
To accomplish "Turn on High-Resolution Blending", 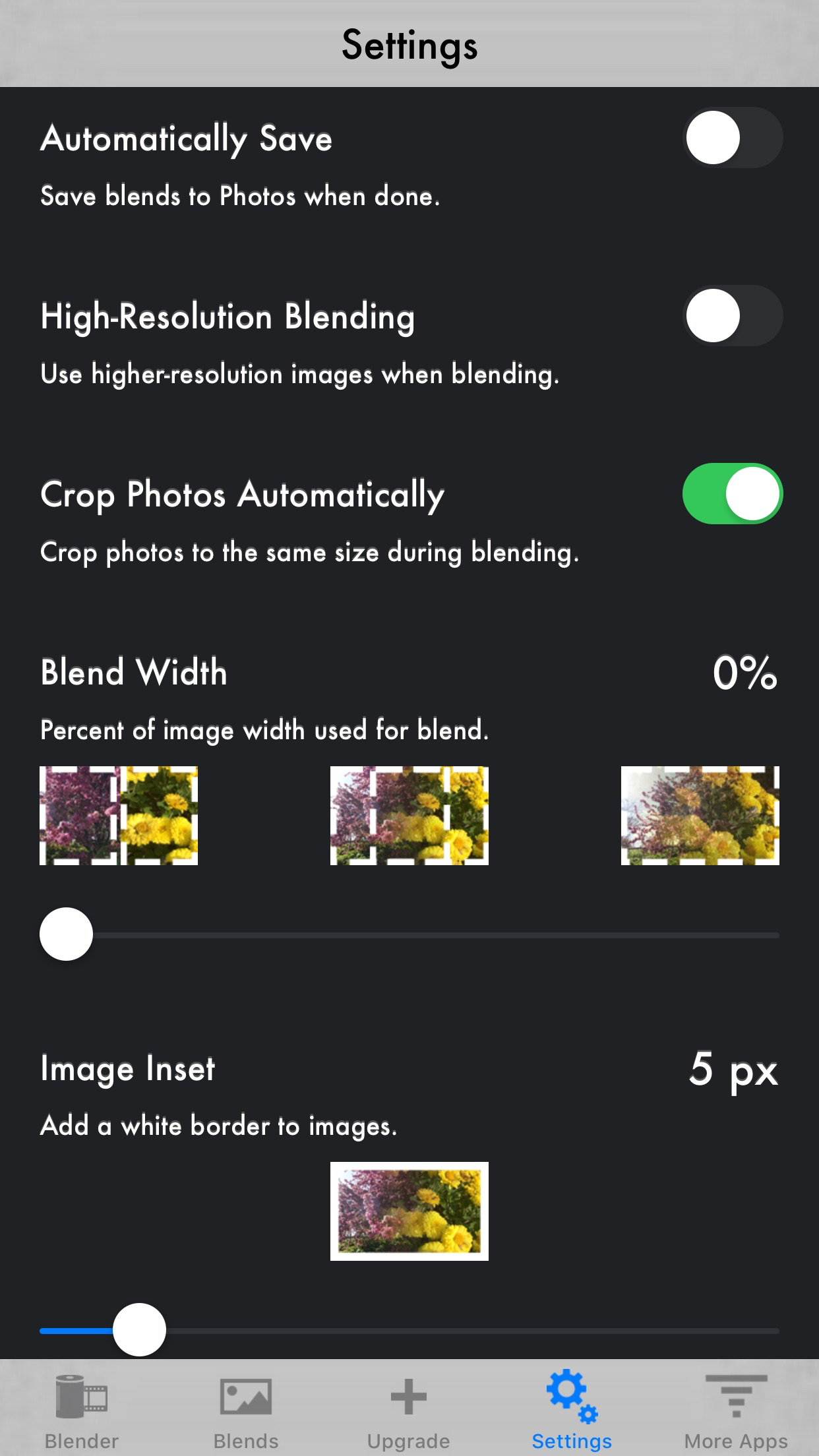I will [x=732, y=316].
